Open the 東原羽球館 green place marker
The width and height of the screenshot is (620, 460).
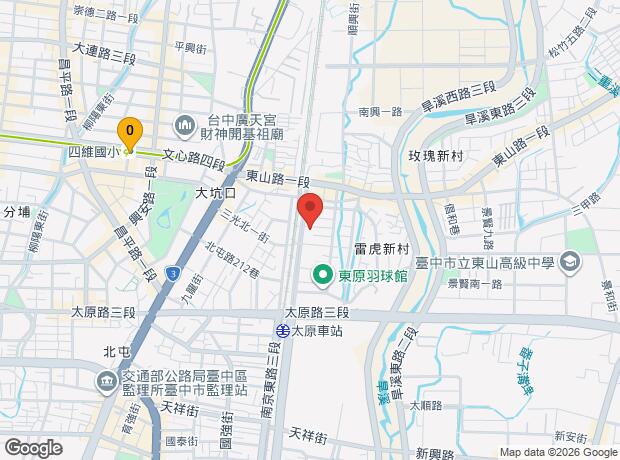point(323,275)
